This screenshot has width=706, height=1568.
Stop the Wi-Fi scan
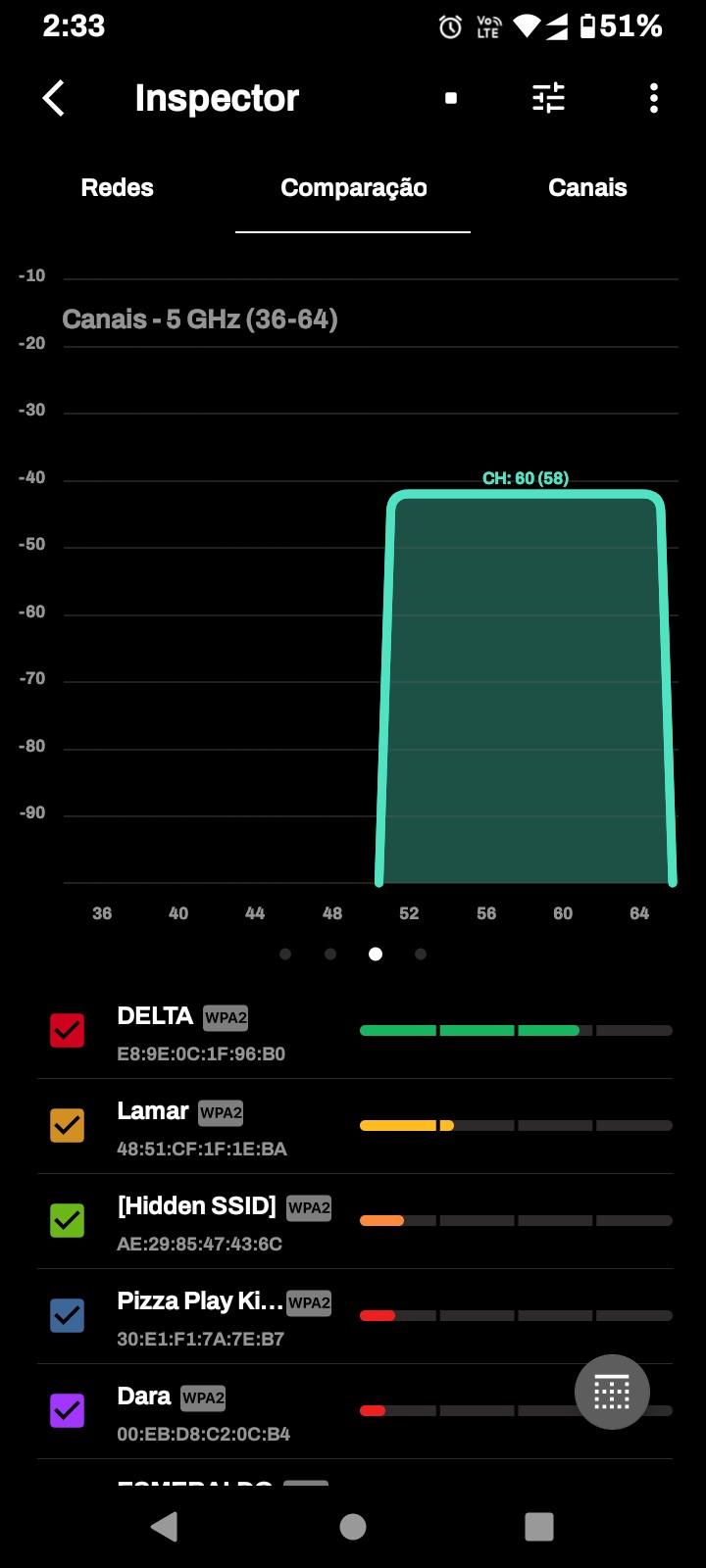click(x=451, y=98)
